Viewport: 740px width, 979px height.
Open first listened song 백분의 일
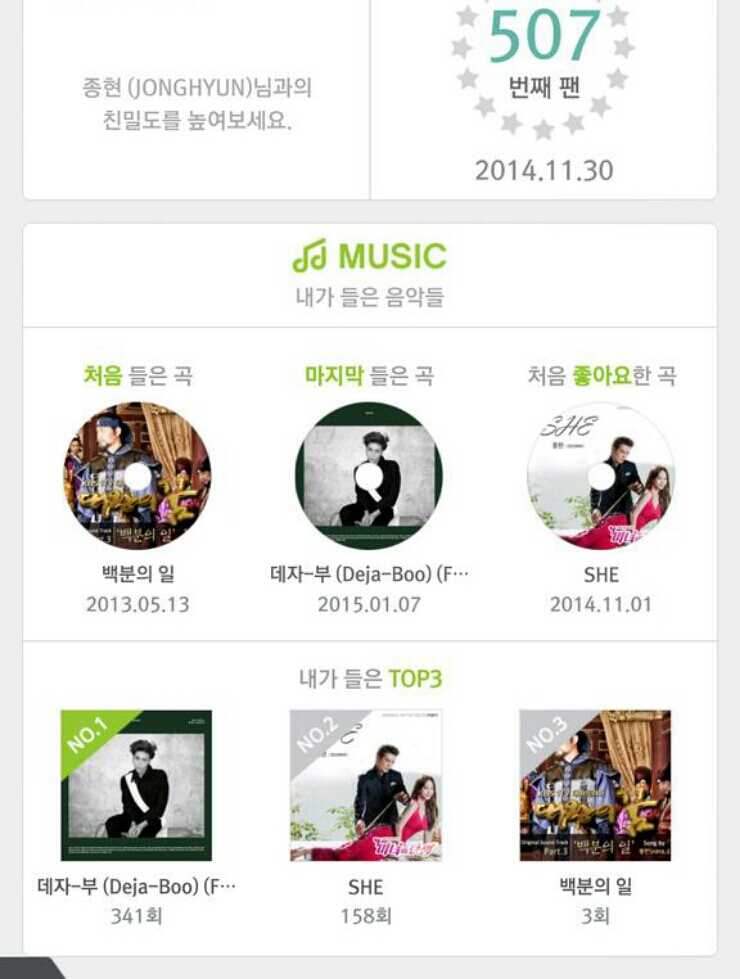tap(137, 476)
